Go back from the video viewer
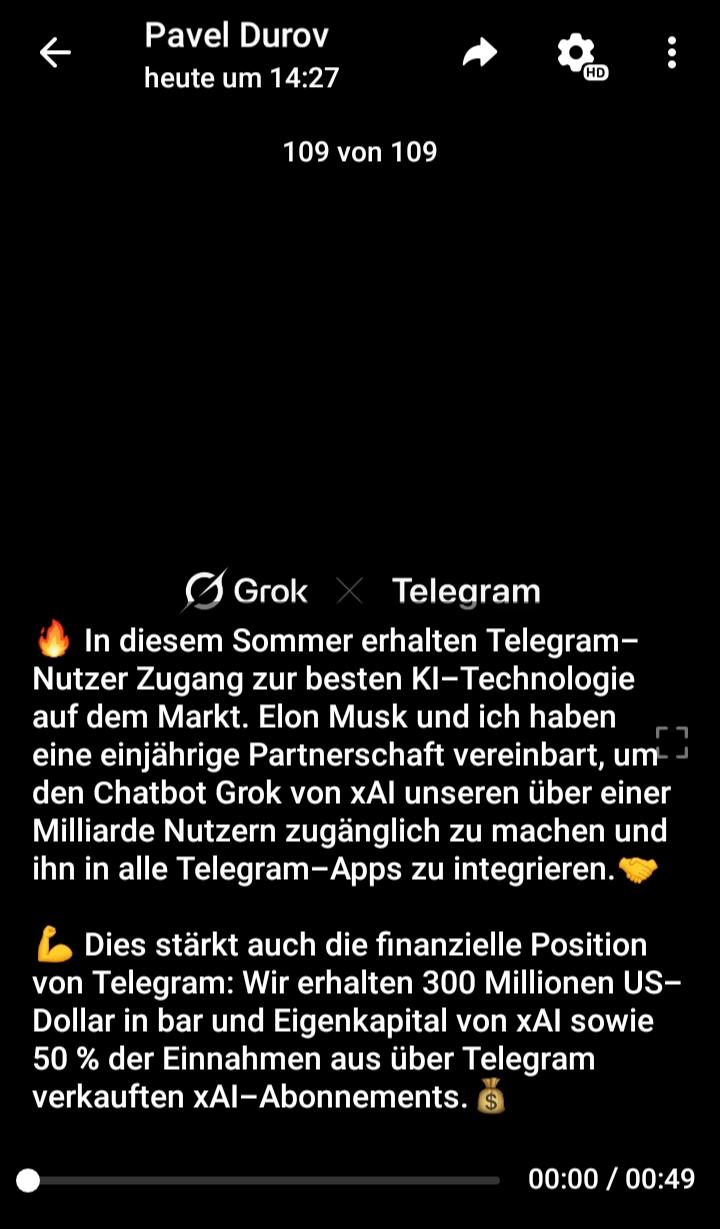 coord(55,53)
